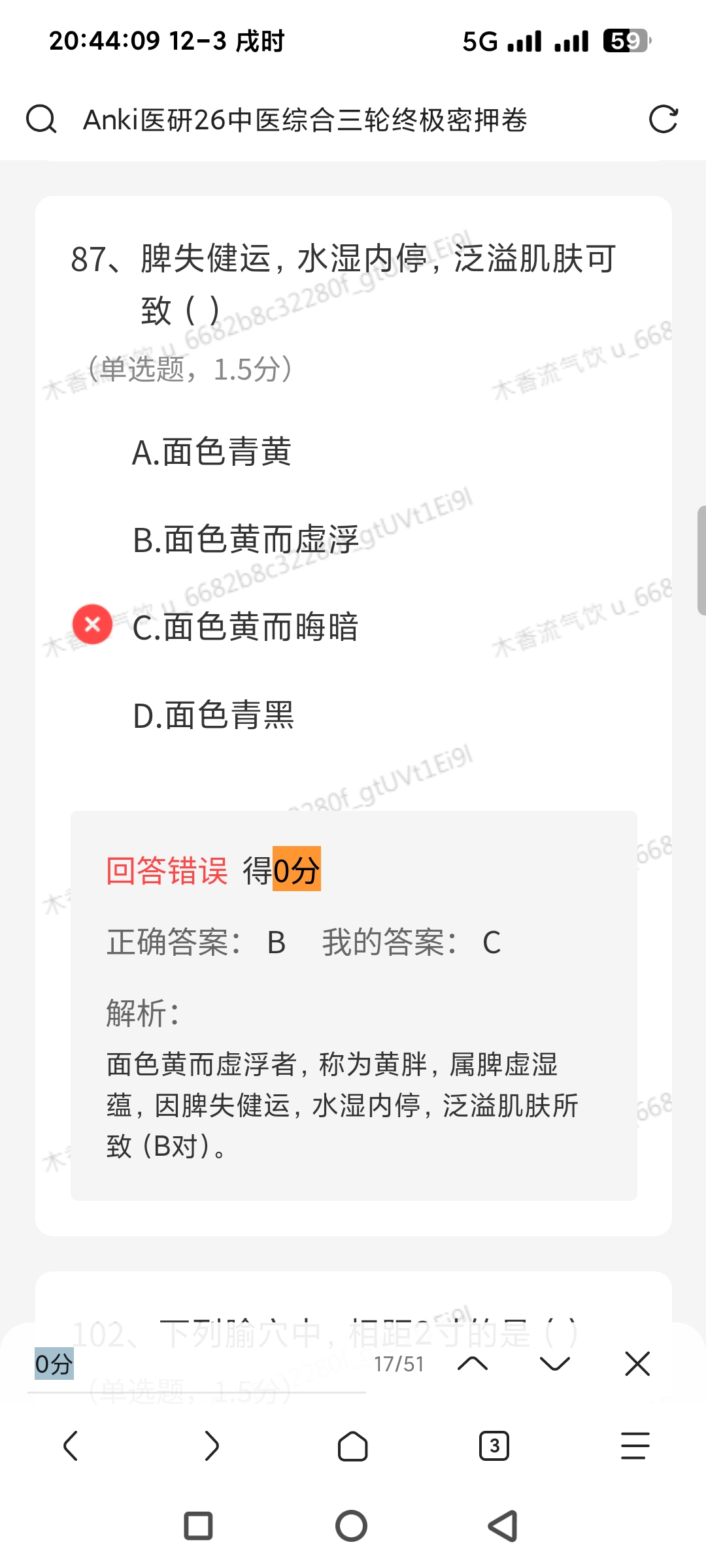The image size is (706, 1568).
Task: Select option C 面色黄而晦暗
Action: [x=246, y=627]
